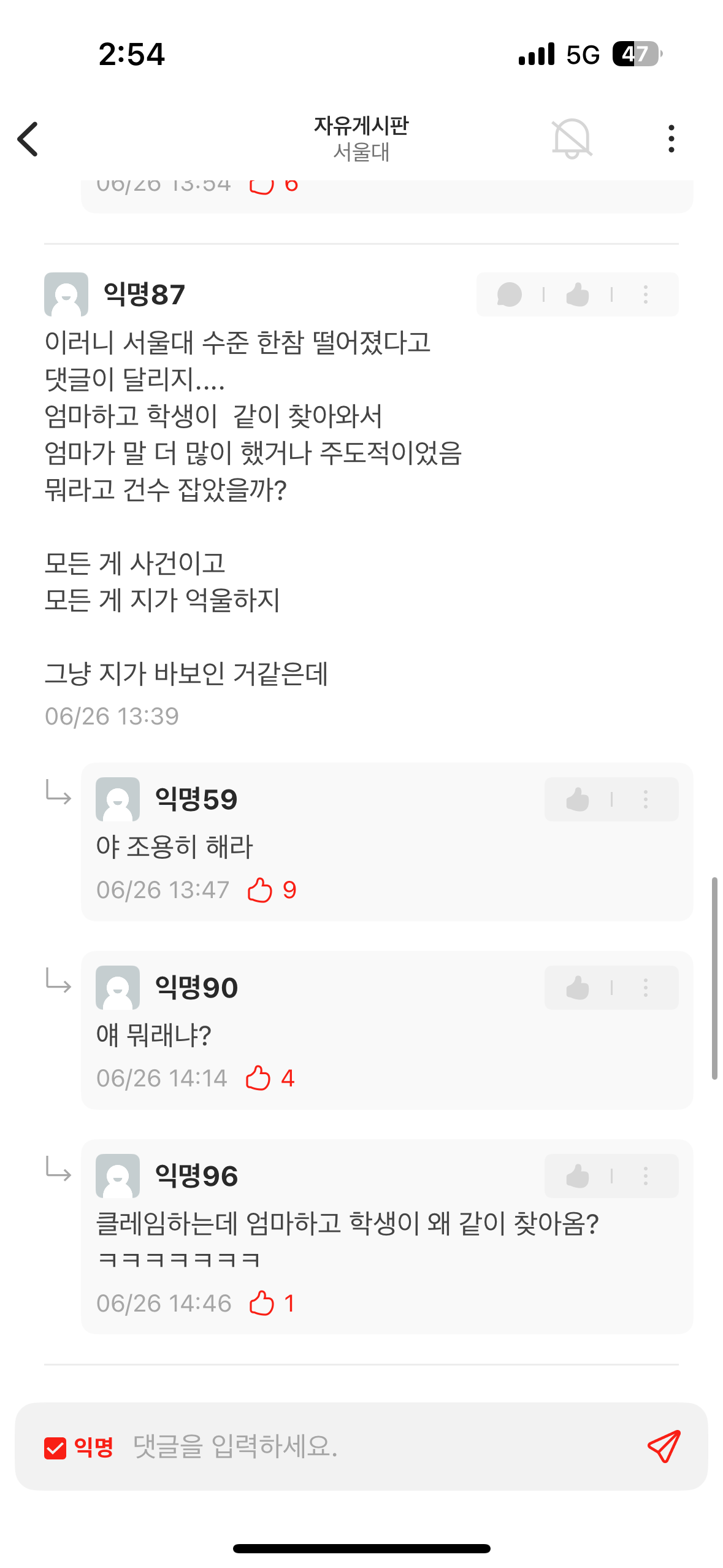Open more options on 익명87's comment
The image size is (723, 1568).
click(645, 294)
